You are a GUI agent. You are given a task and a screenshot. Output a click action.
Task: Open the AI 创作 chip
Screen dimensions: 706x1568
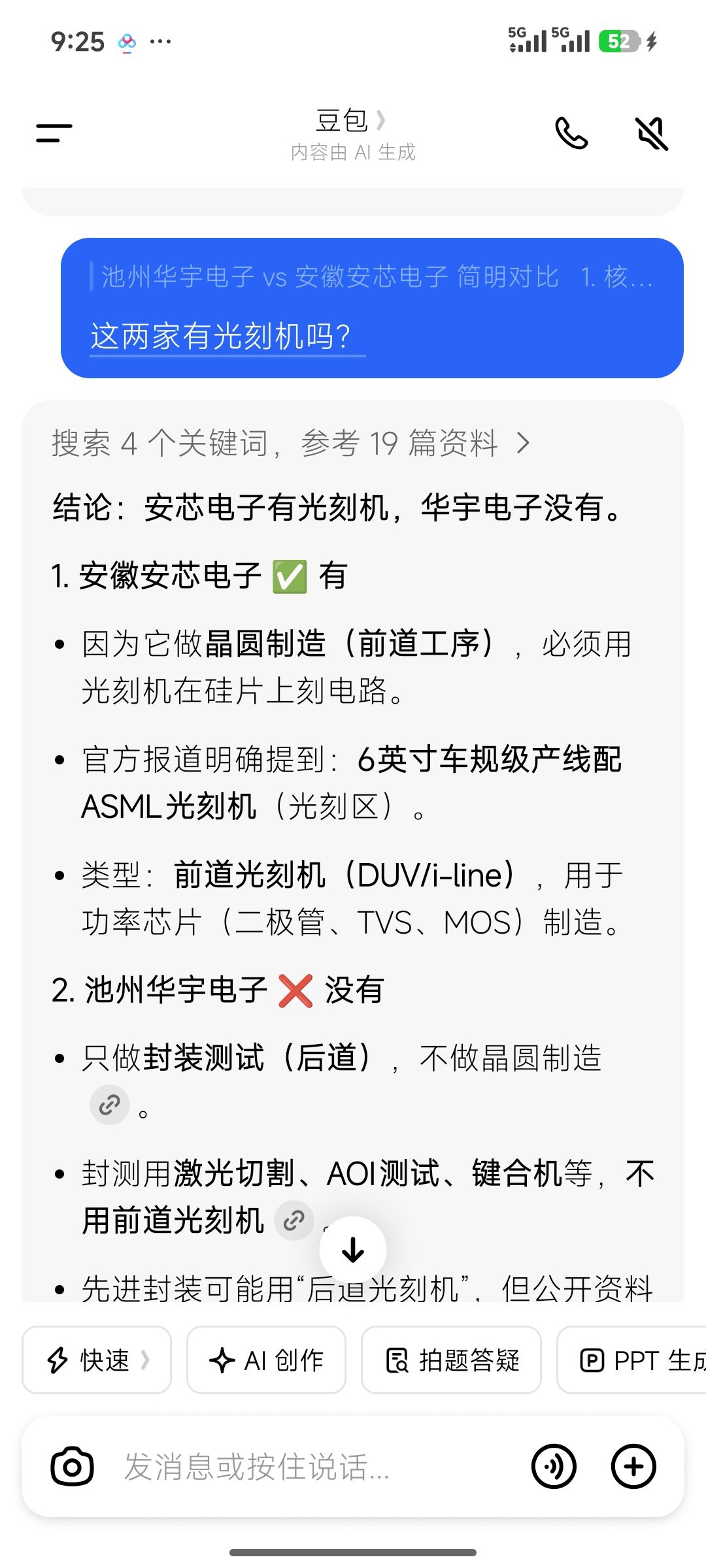tap(266, 1360)
